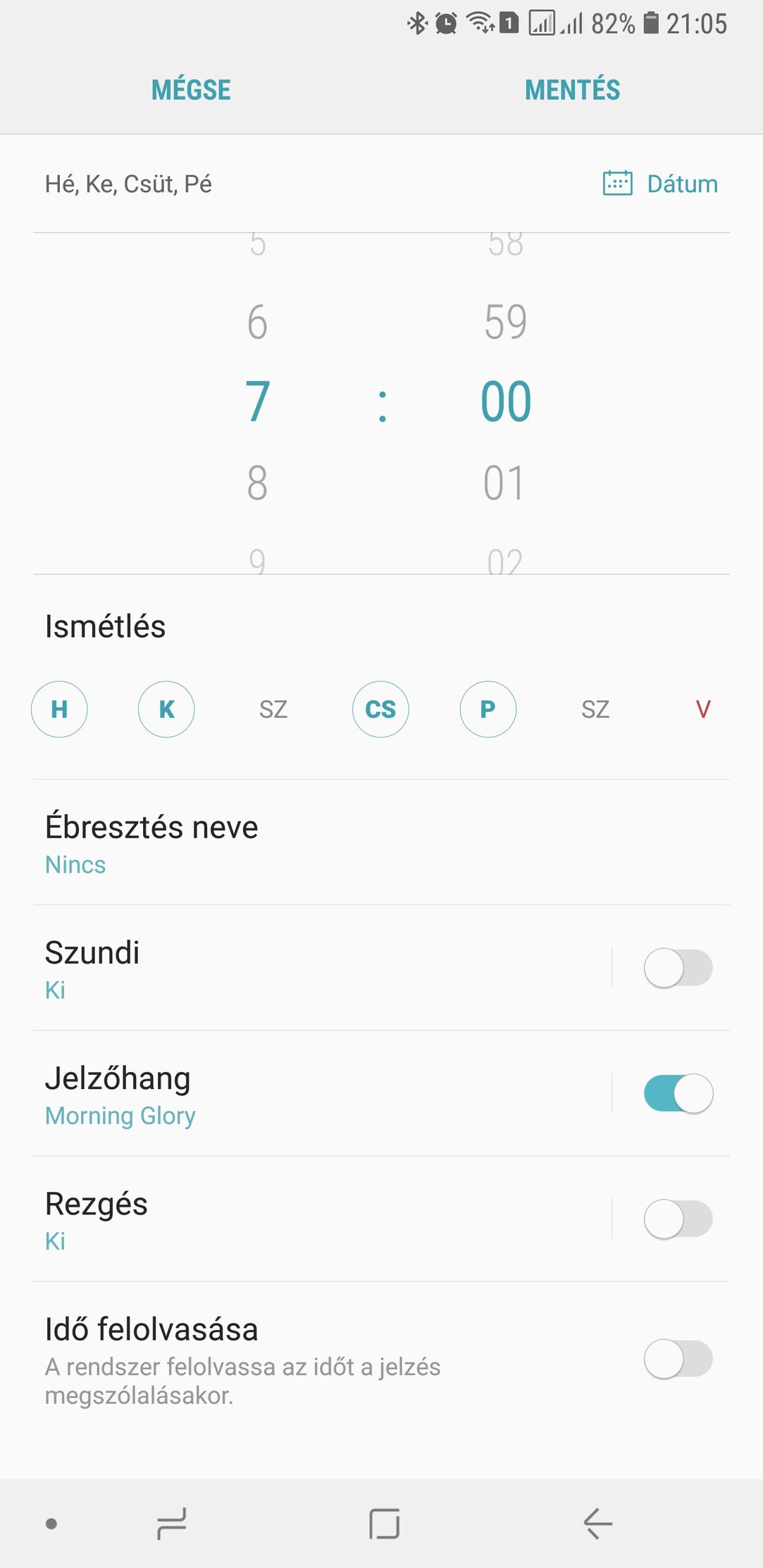Select hour 8 in the time picker
The height and width of the screenshot is (1568, 763).
(x=257, y=483)
